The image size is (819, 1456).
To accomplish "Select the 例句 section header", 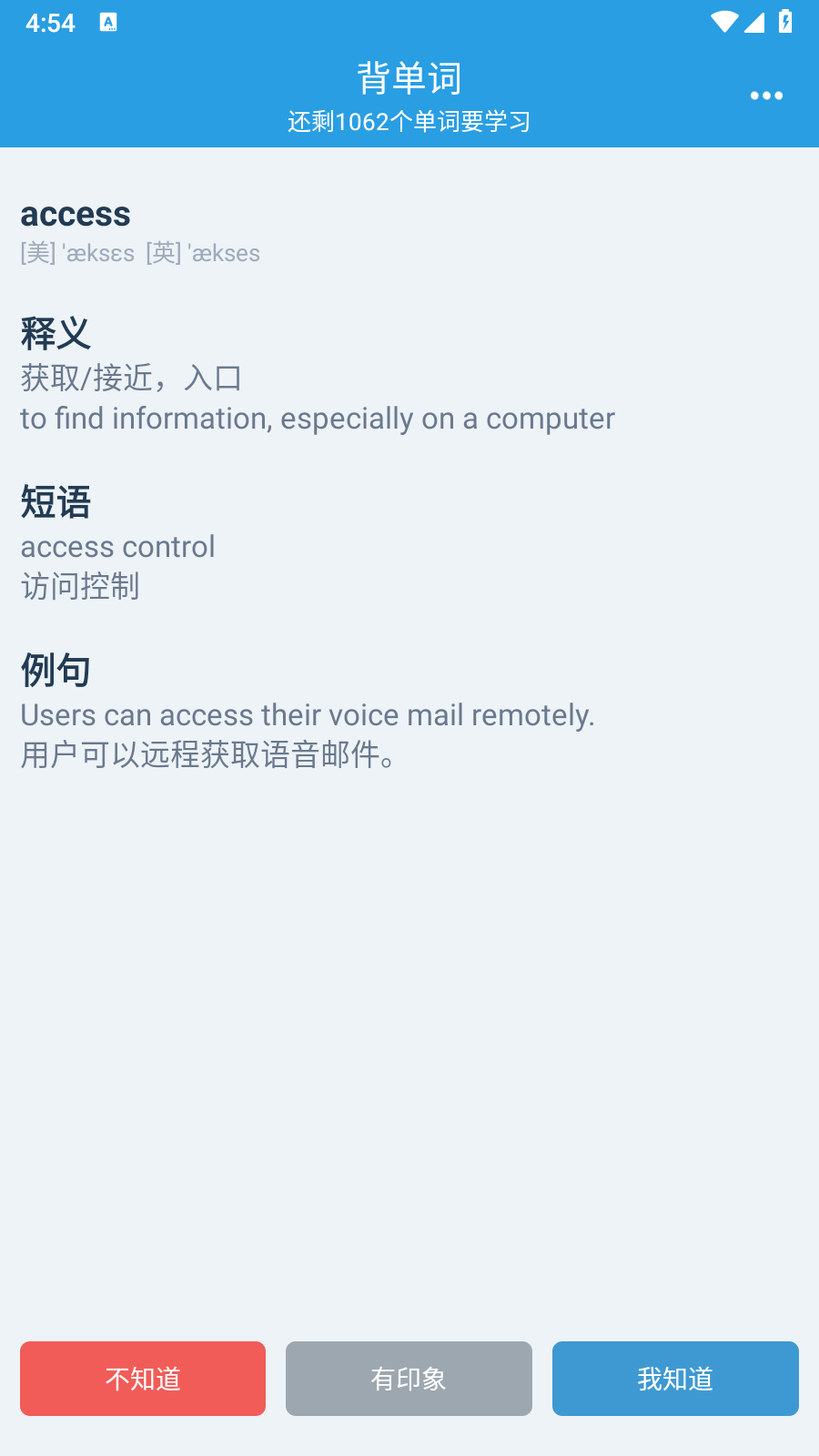I will [x=55, y=671].
